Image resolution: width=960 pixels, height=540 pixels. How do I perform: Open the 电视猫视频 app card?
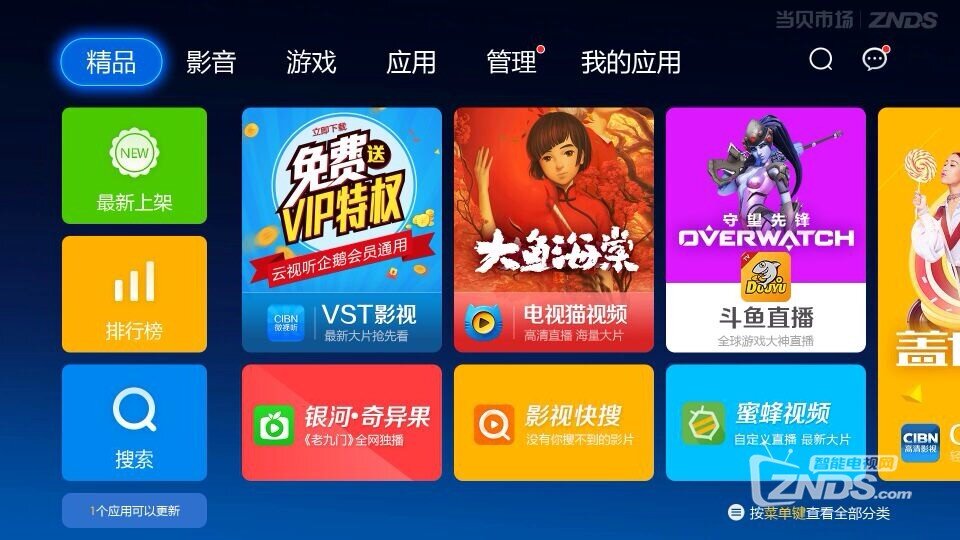(x=553, y=230)
